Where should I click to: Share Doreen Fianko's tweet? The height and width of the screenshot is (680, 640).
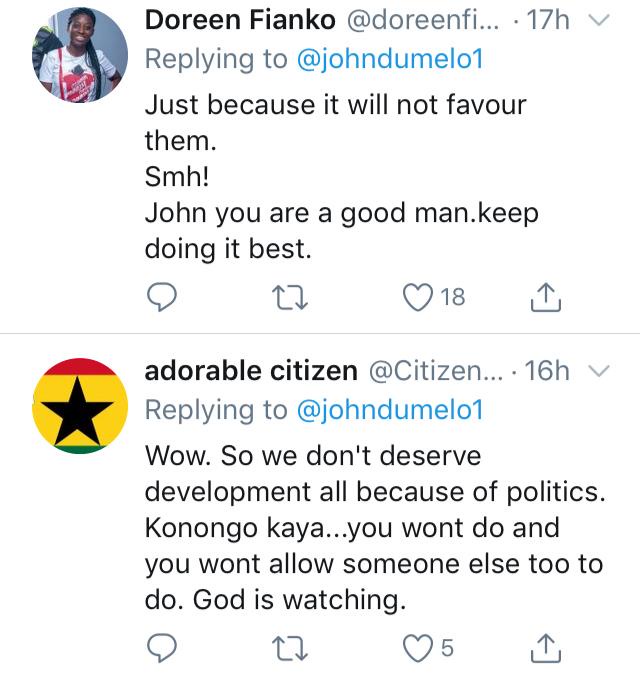[548, 296]
